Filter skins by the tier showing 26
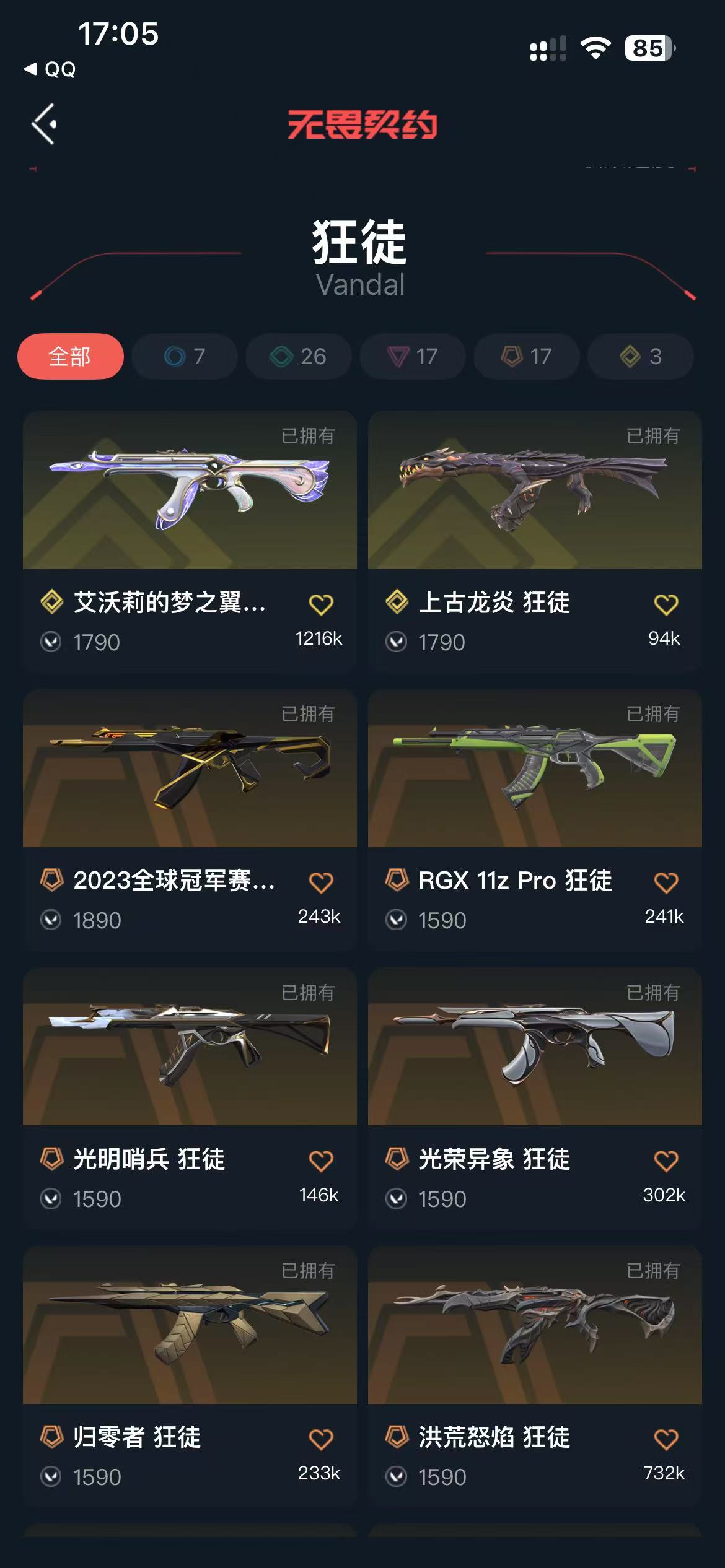725x1568 pixels. tap(299, 356)
